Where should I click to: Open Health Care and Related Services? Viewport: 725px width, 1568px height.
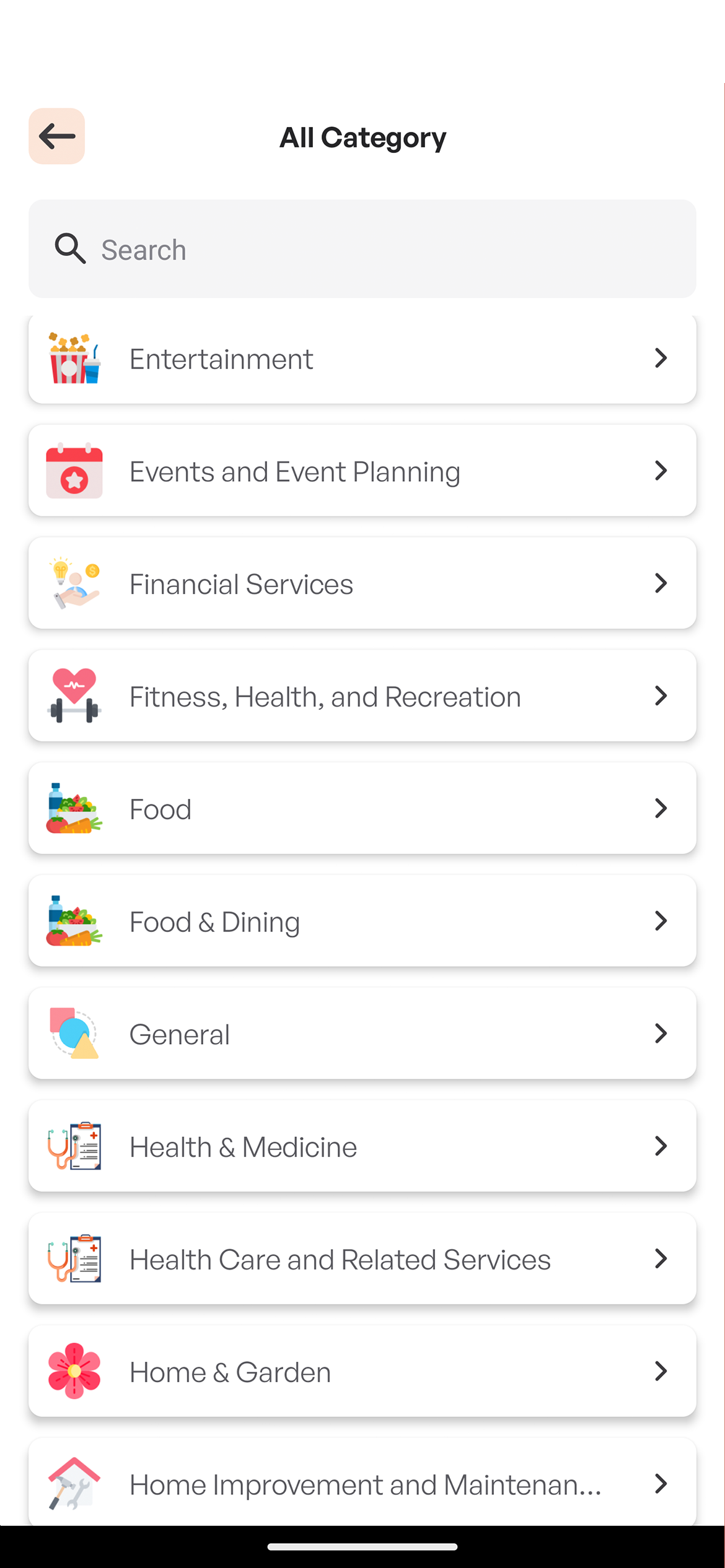pyautogui.click(x=362, y=1260)
